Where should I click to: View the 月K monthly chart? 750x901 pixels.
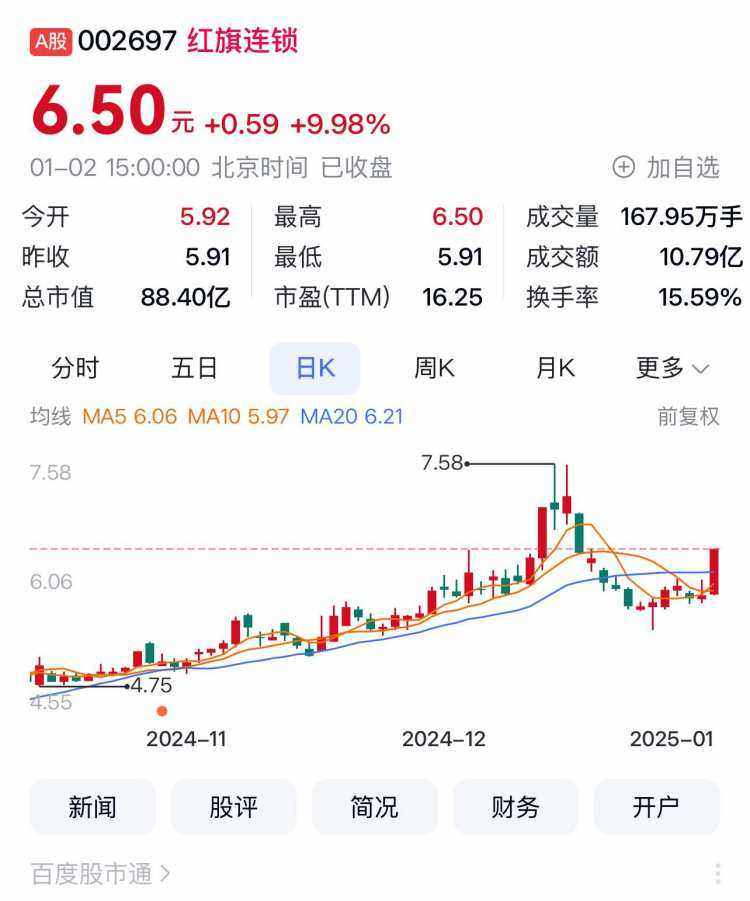555,368
